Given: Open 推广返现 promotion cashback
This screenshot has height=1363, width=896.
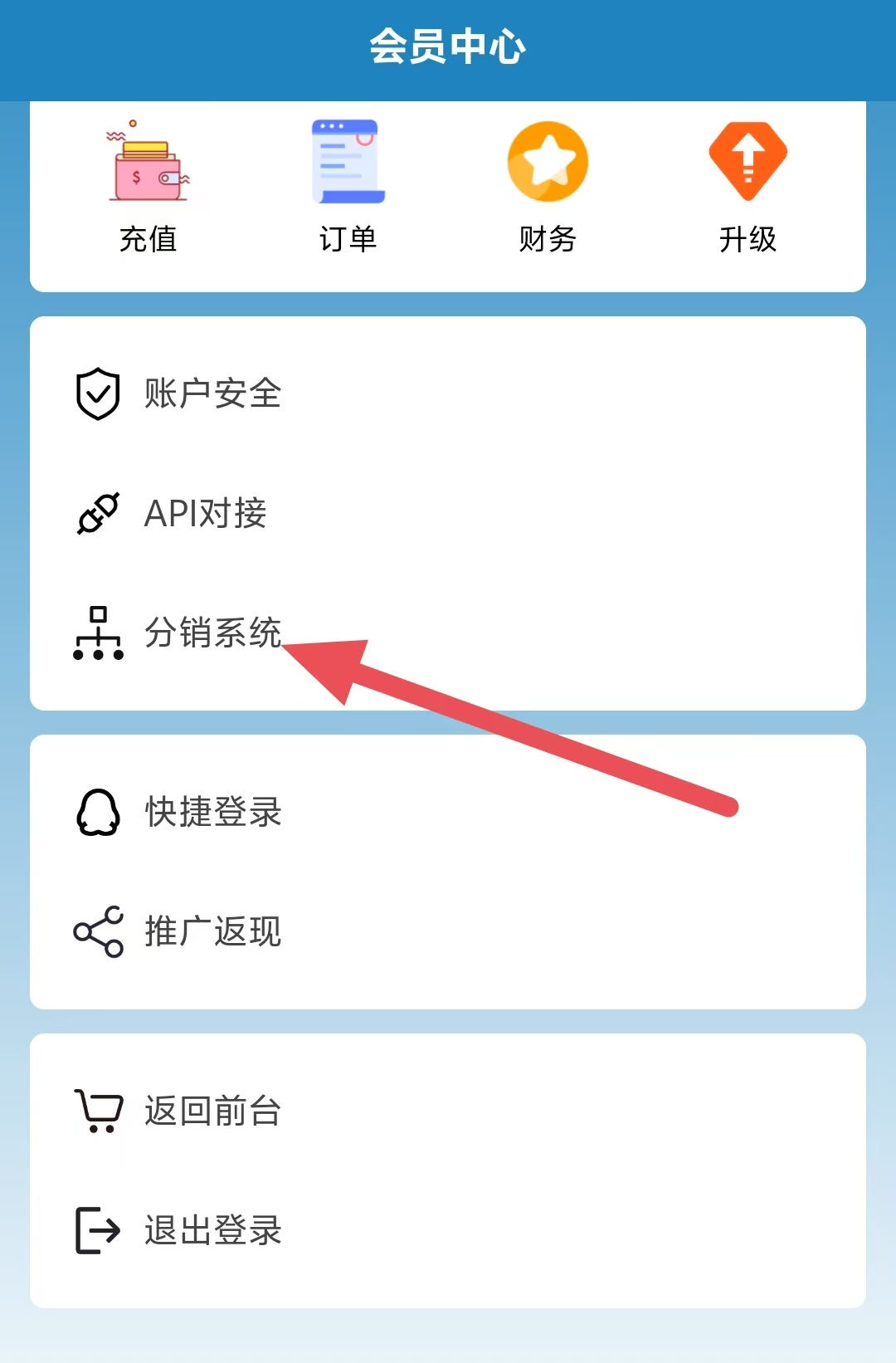Looking at the screenshot, I should (212, 931).
